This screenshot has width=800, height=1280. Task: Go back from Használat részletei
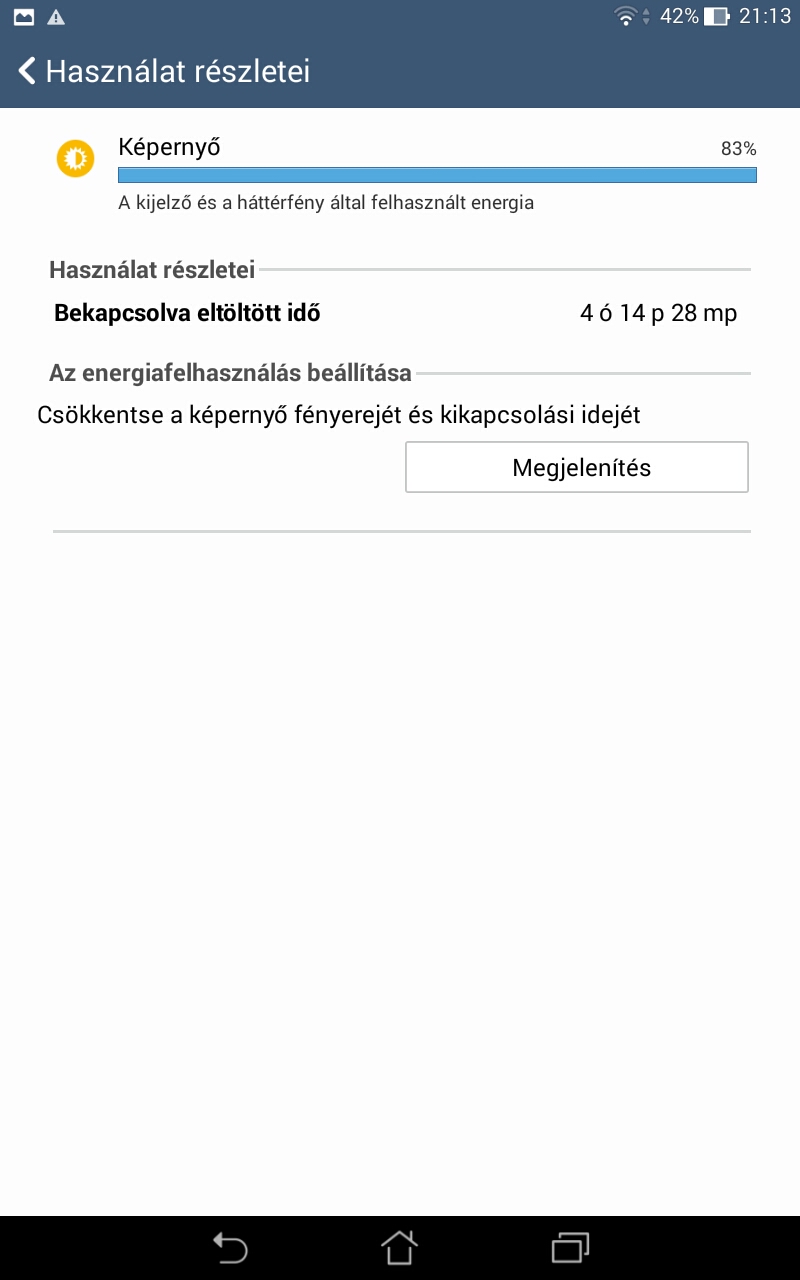27,72
